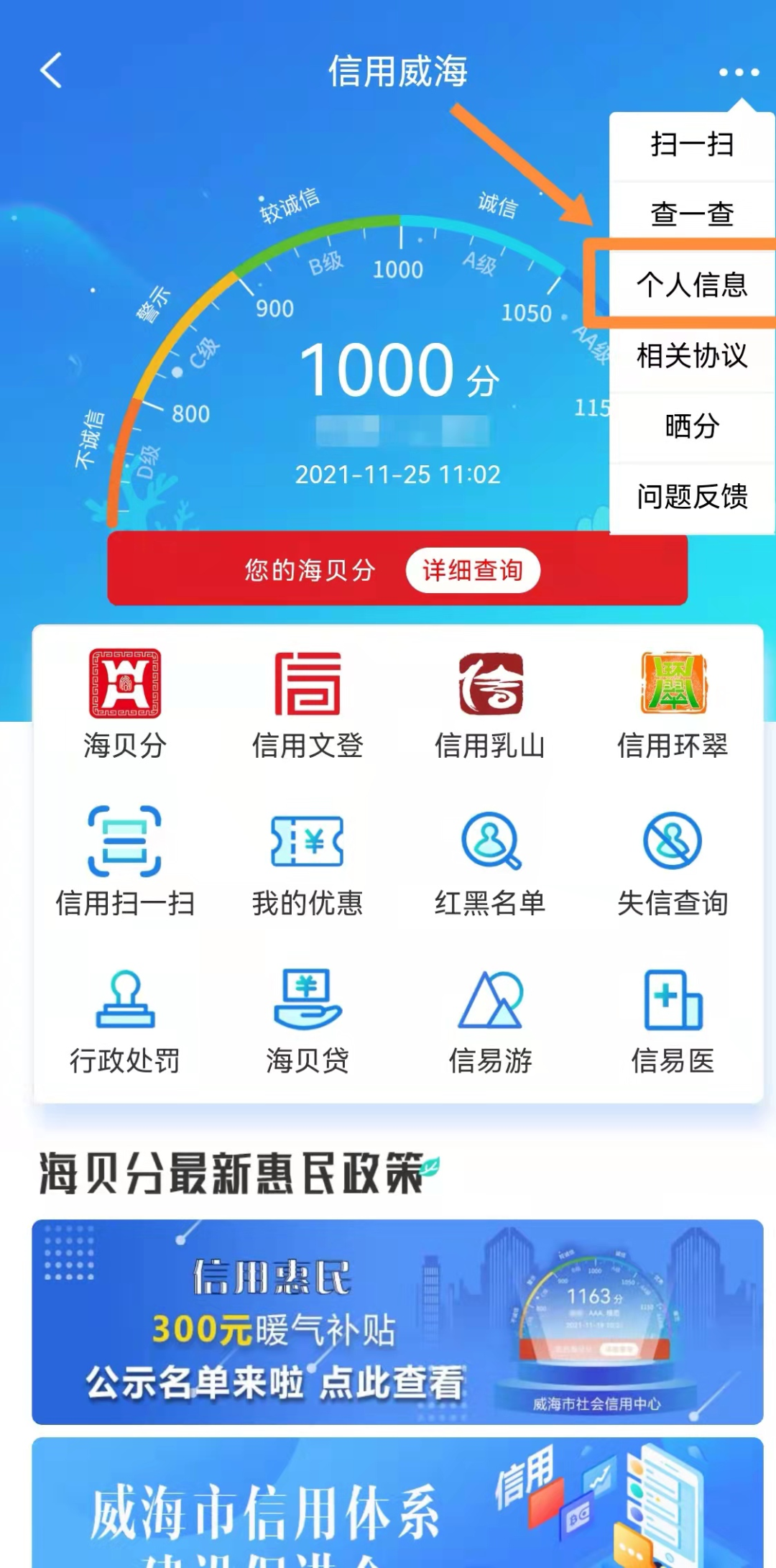Select 晒分 to share score
776x1568 pixels.
pyautogui.click(x=692, y=426)
